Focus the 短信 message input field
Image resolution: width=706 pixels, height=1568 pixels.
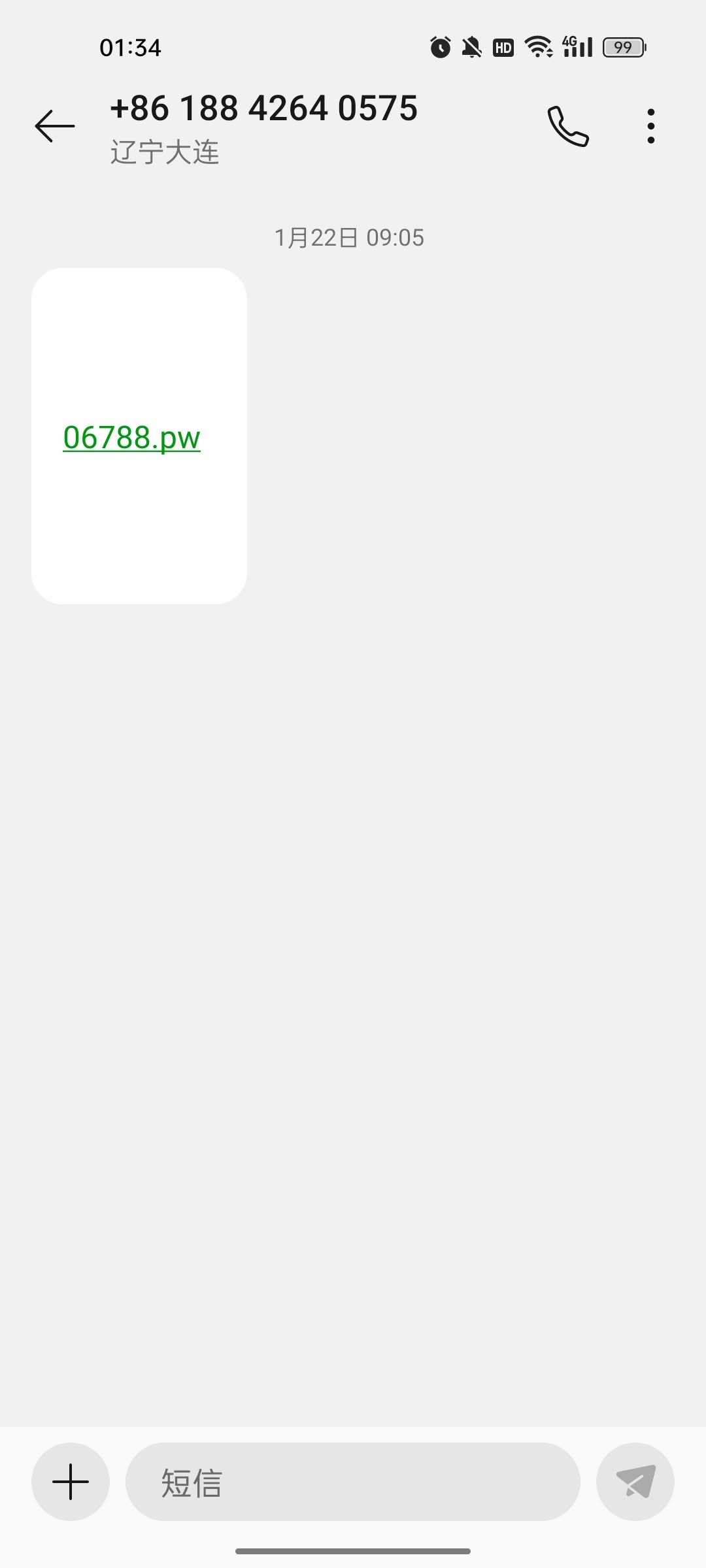click(x=353, y=1481)
